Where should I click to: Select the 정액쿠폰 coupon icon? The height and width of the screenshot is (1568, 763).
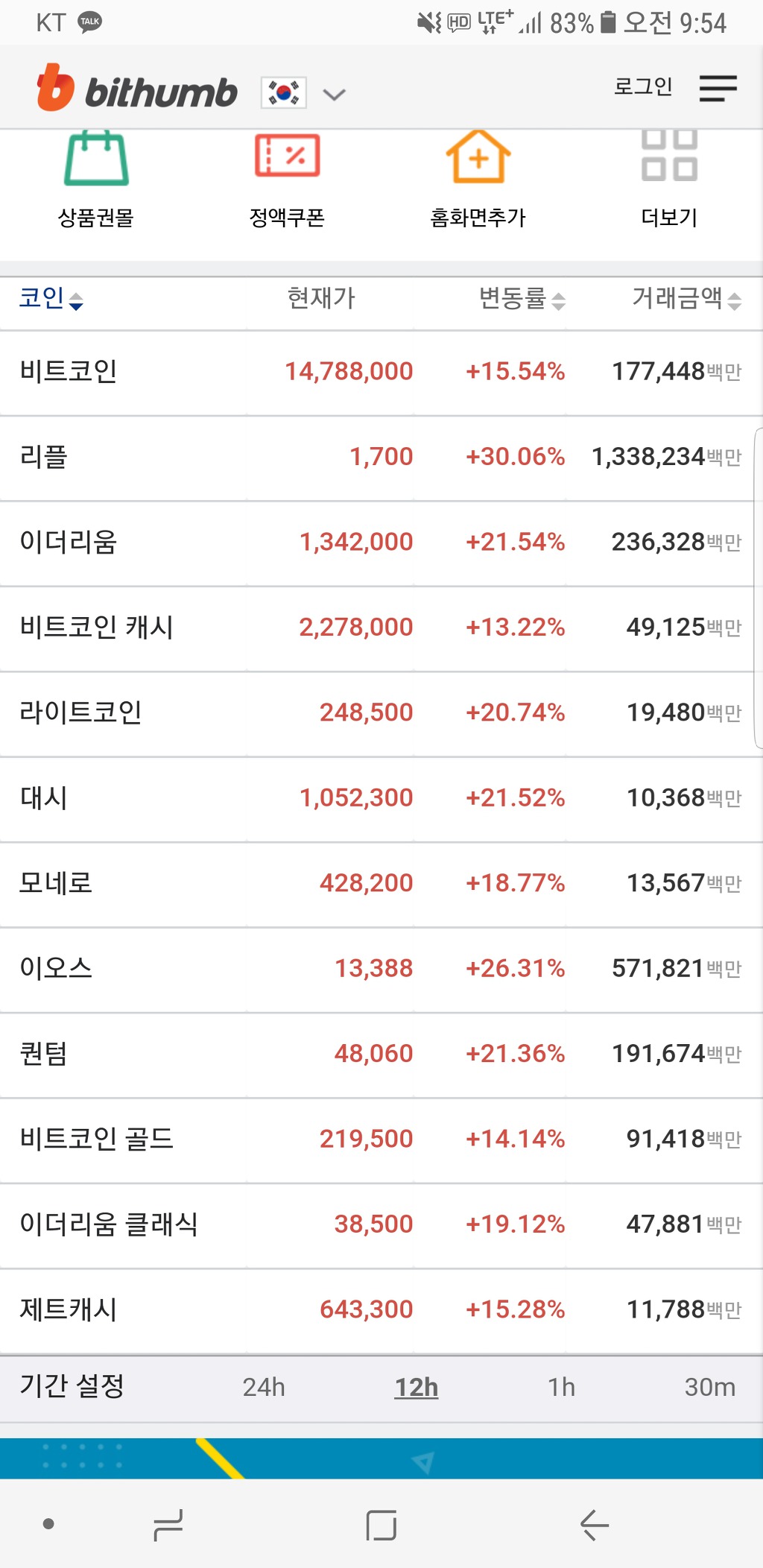click(x=287, y=171)
